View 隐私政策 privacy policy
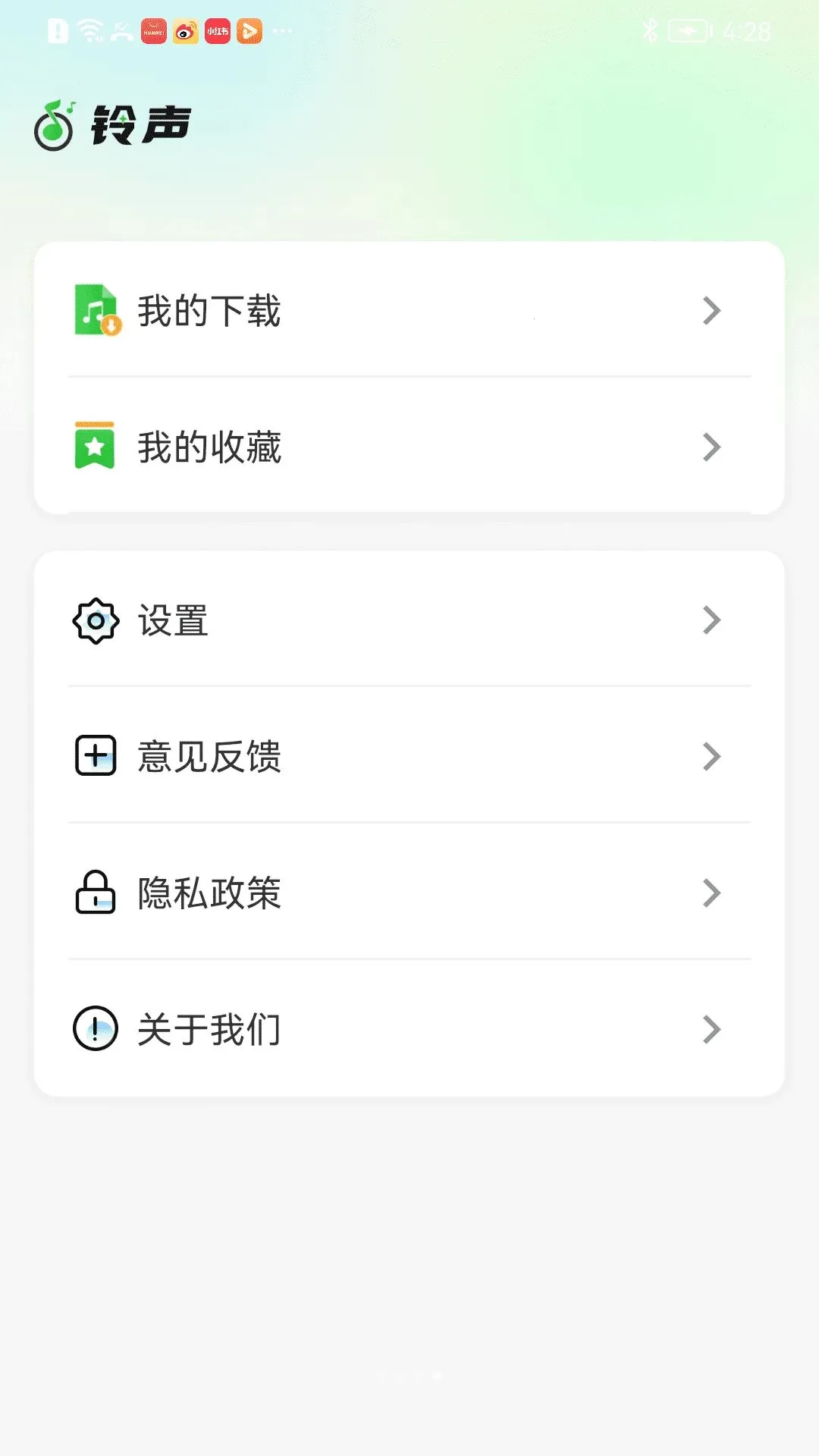819x1456 pixels. 409,893
